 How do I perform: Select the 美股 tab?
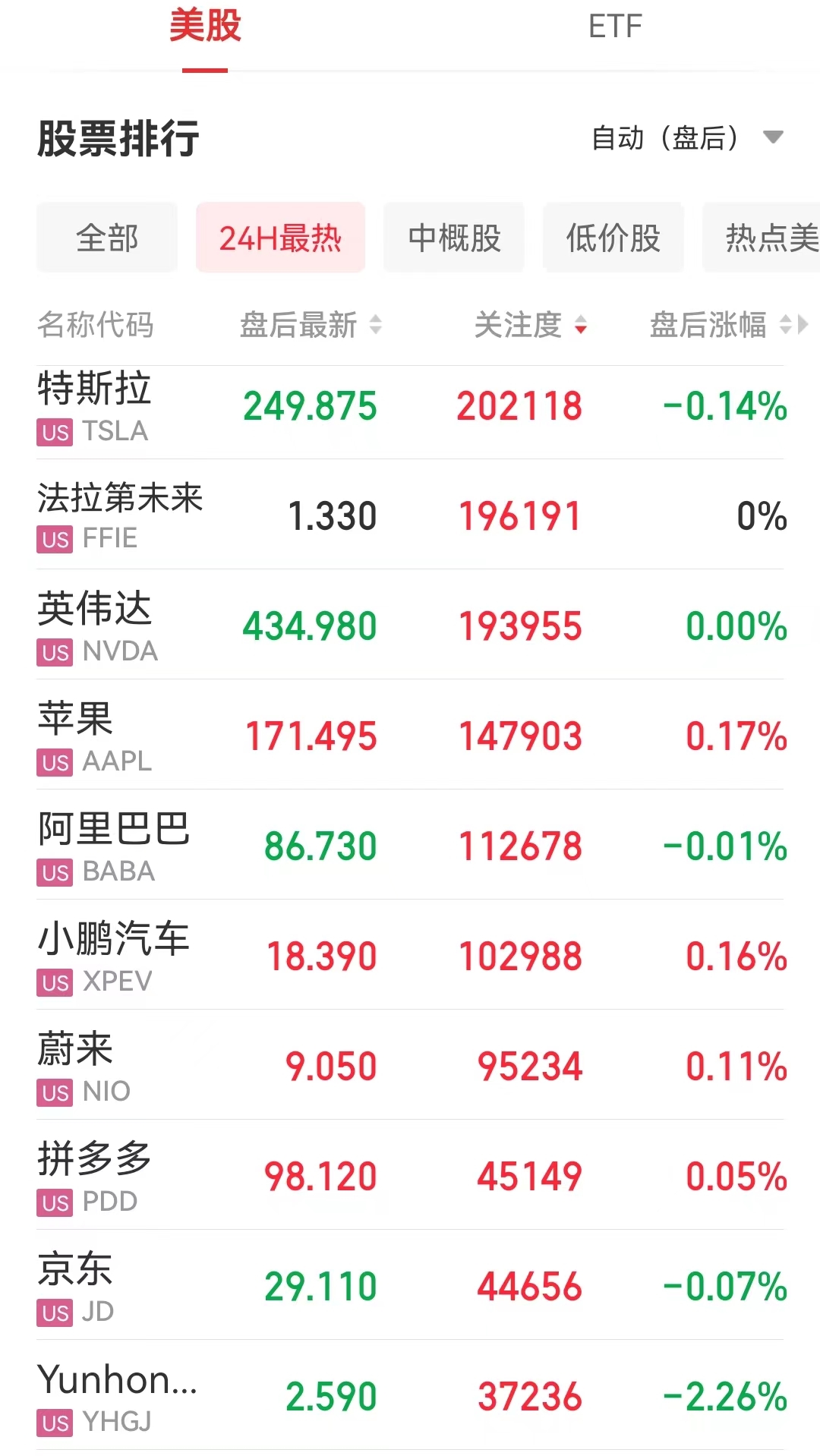click(x=205, y=26)
